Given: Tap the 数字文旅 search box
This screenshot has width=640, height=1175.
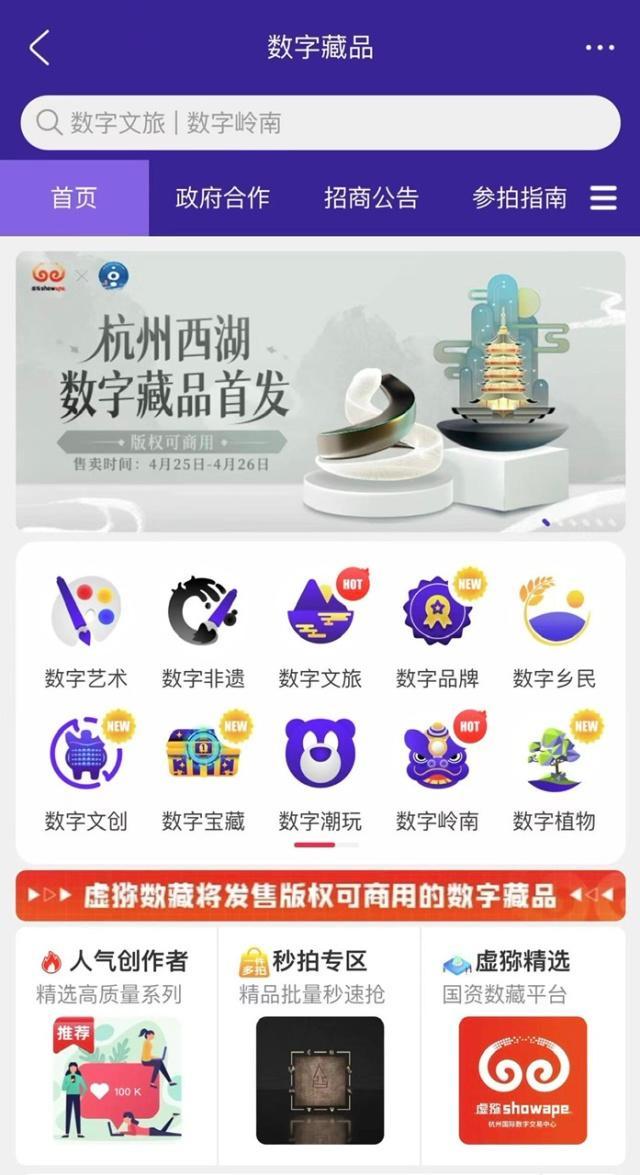Looking at the screenshot, I should tap(320, 123).
